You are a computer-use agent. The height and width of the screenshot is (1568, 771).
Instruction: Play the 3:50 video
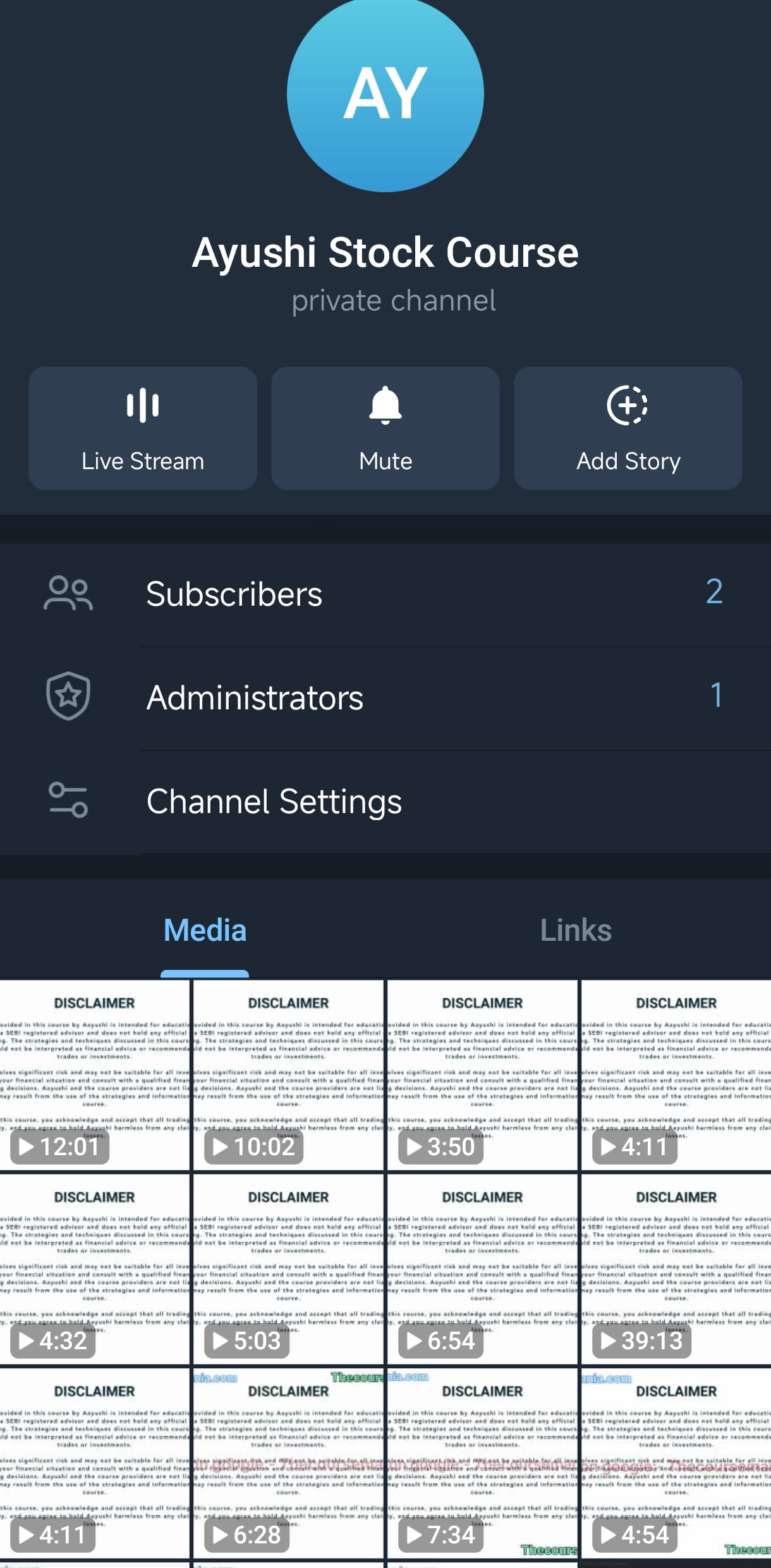coord(482,1075)
